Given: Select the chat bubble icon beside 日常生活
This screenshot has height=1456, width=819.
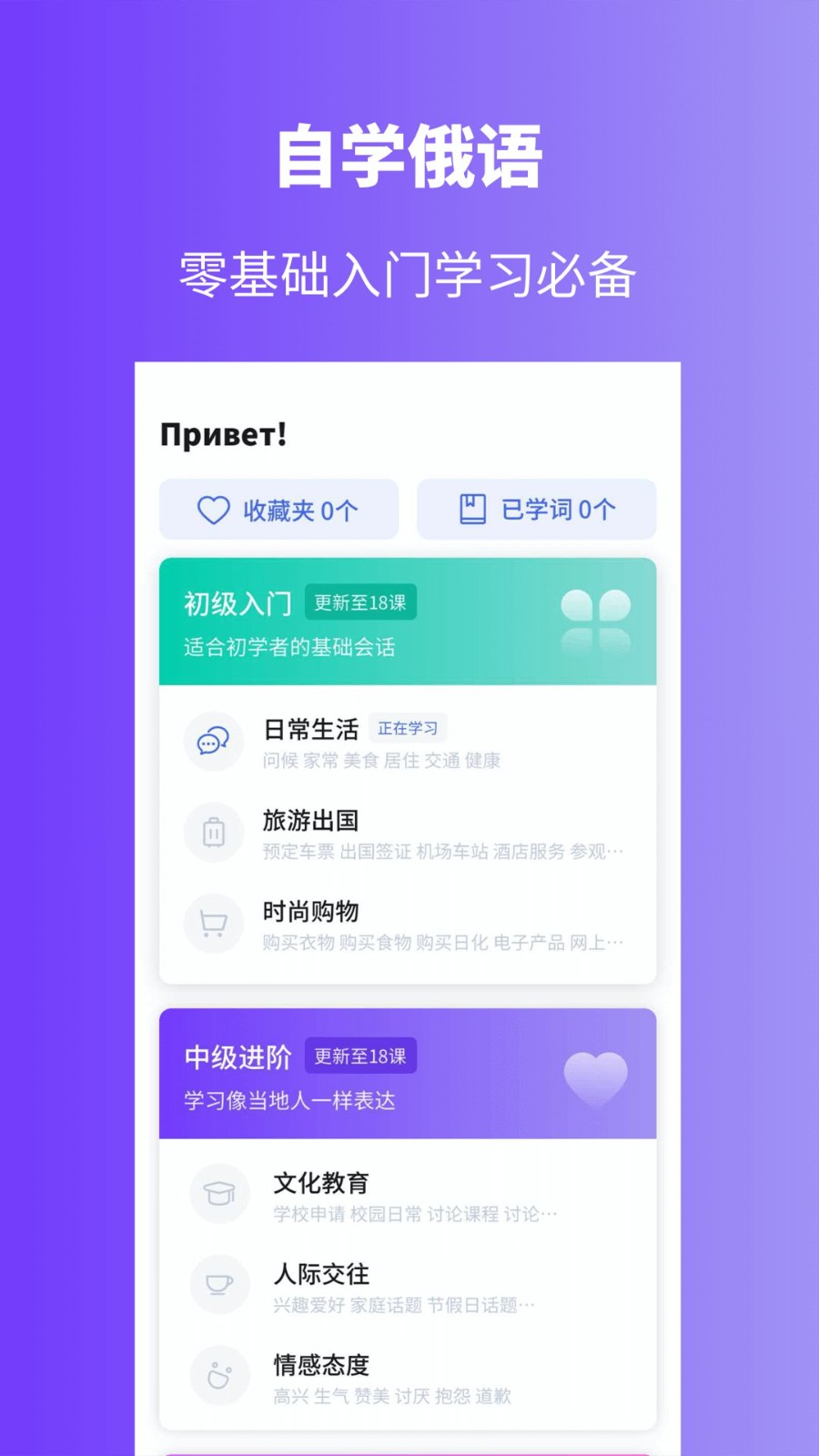Looking at the screenshot, I should 213,742.
